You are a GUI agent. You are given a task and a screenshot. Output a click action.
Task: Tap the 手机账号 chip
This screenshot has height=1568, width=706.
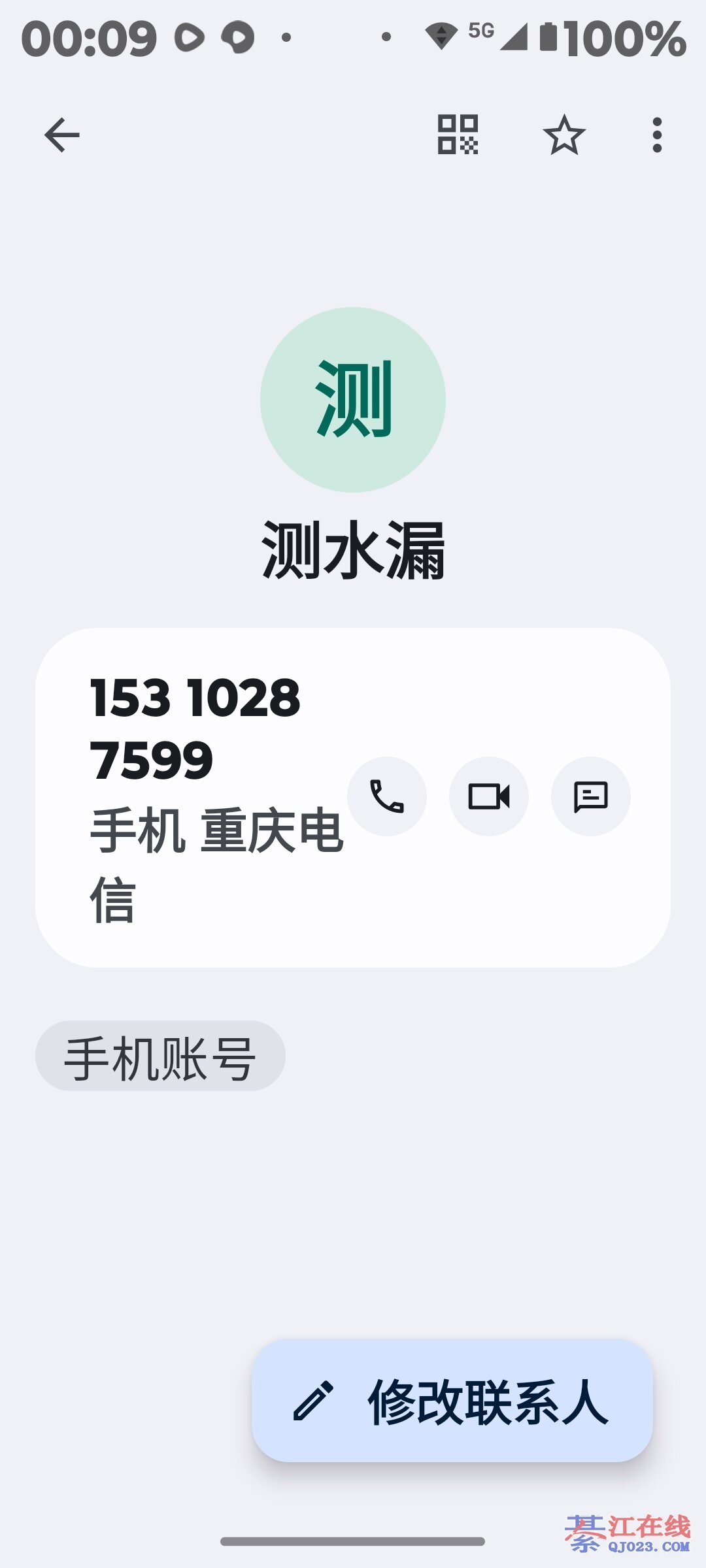coord(160,1056)
